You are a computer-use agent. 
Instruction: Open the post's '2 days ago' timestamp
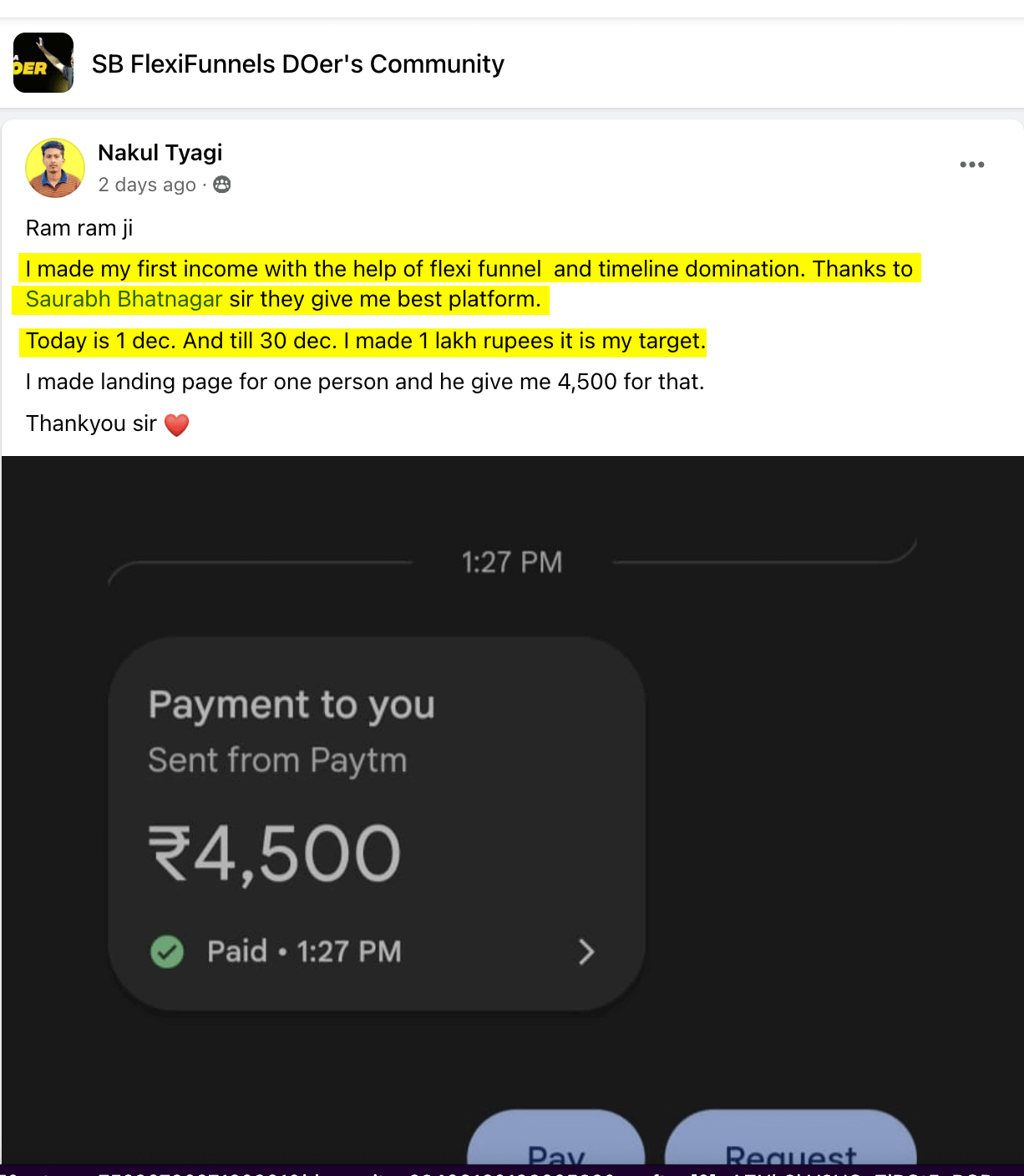click(x=147, y=185)
